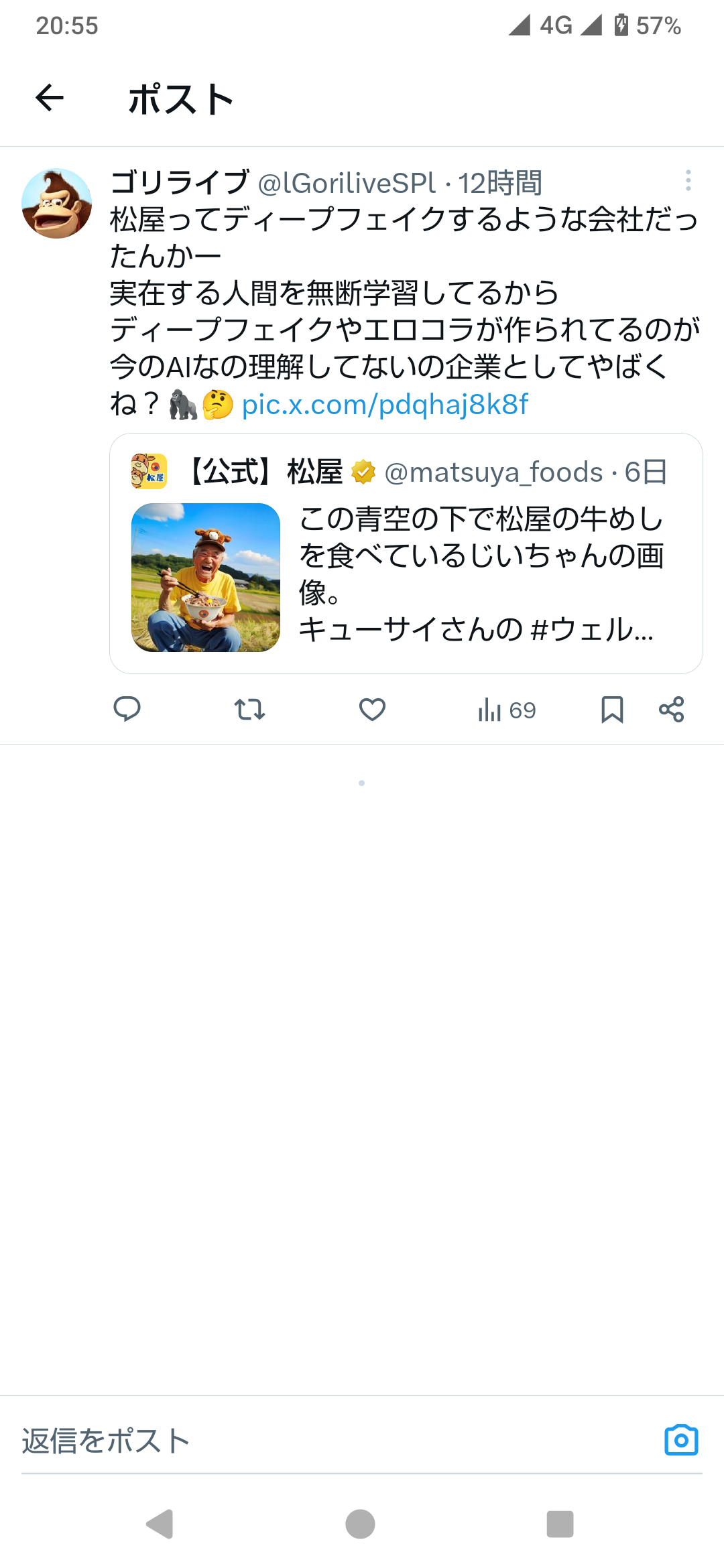Open ゴリライブ's profile picture
724x1568 pixels.
pyautogui.click(x=57, y=203)
